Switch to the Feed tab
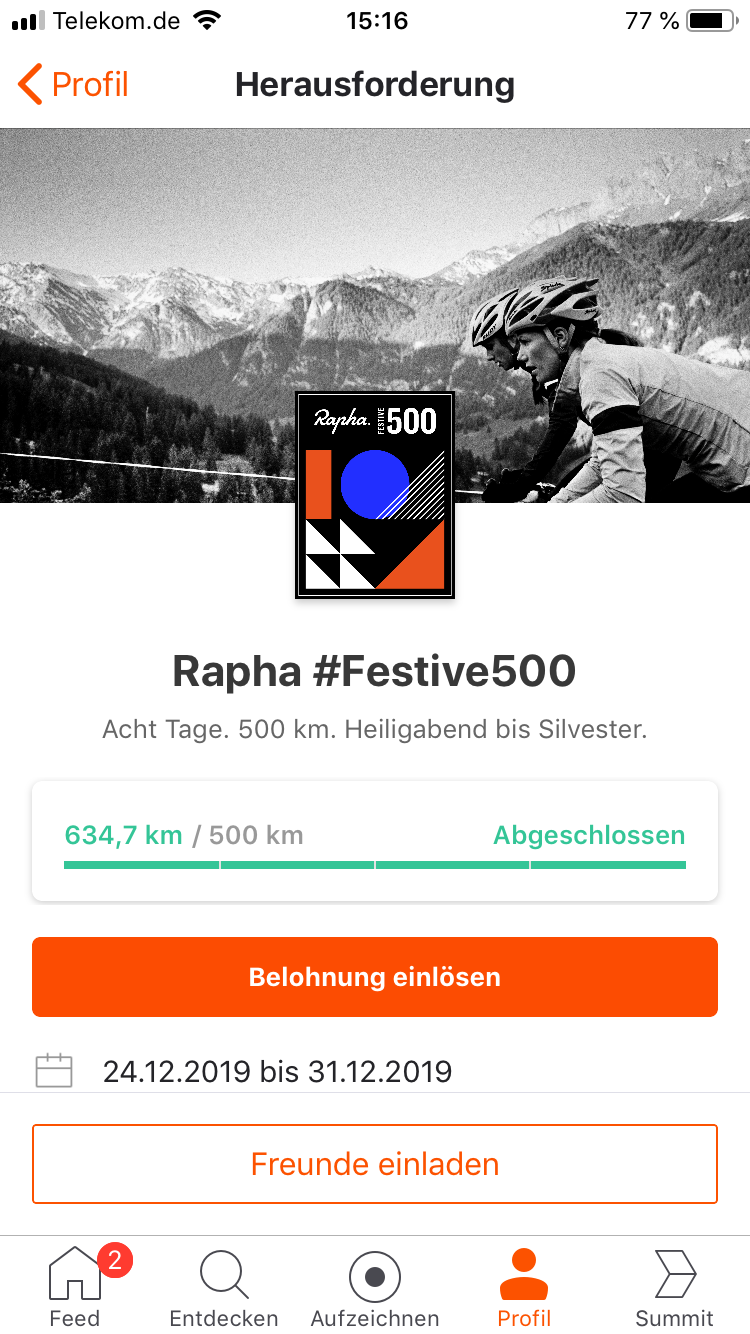The width and height of the screenshot is (750, 1334). click(75, 1285)
